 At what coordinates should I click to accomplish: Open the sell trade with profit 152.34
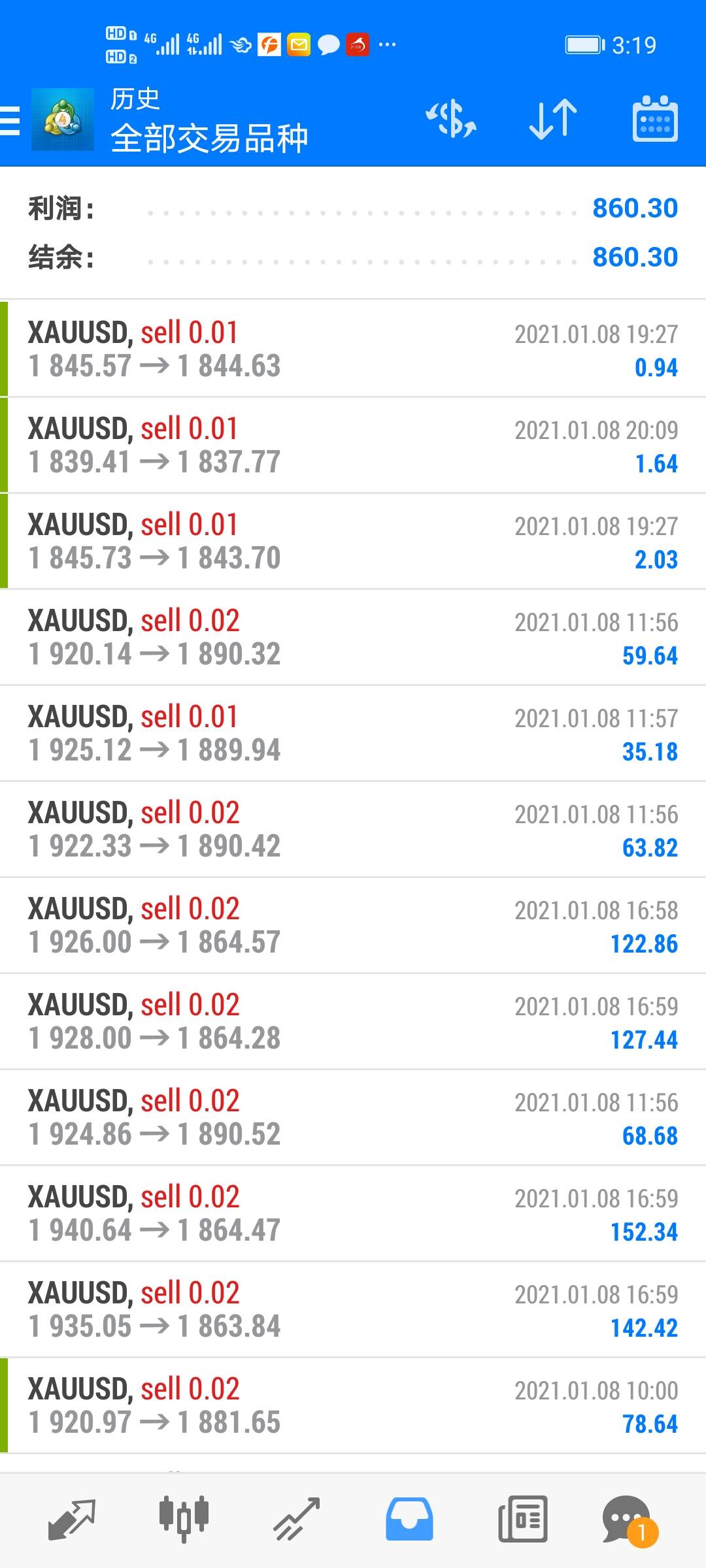click(353, 1213)
